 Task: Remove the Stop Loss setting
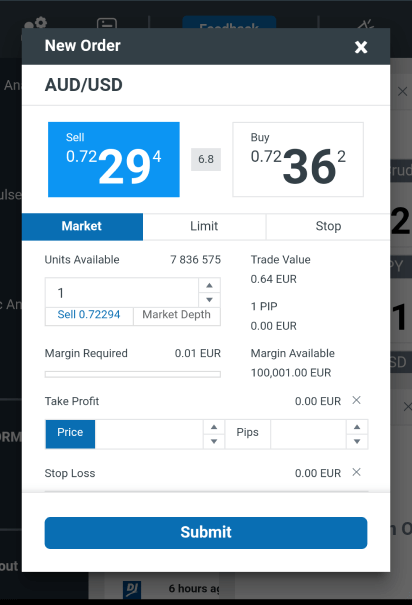[x=356, y=472]
